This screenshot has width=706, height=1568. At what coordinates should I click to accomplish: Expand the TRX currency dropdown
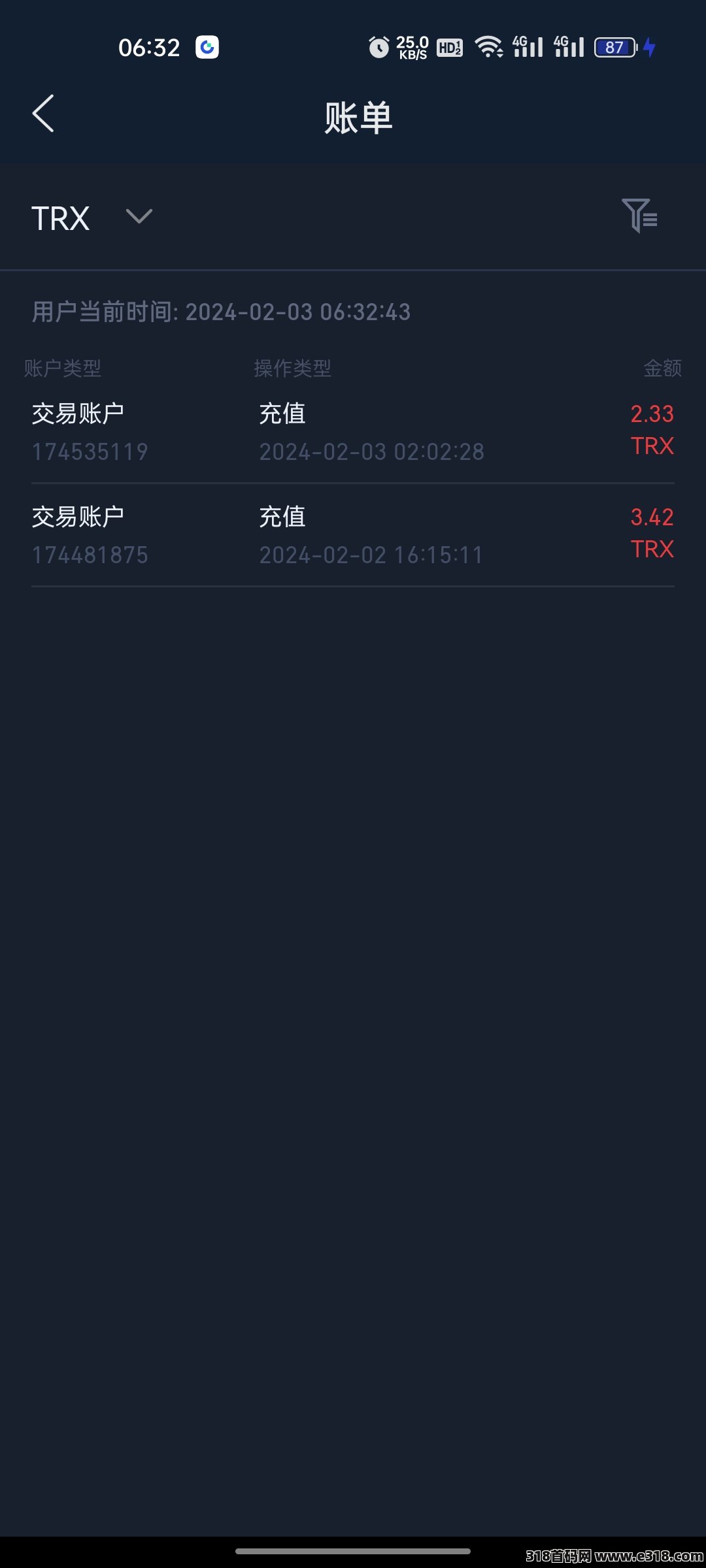click(92, 218)
